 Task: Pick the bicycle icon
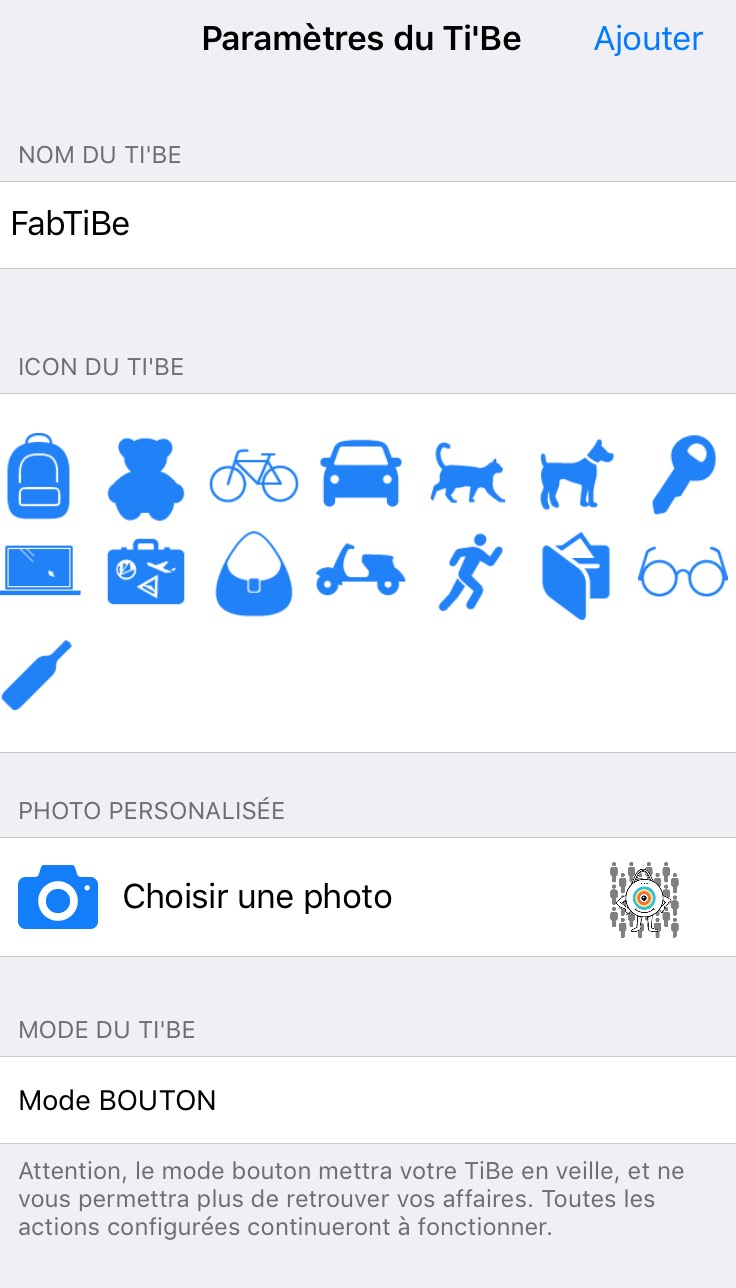point(254,476)
